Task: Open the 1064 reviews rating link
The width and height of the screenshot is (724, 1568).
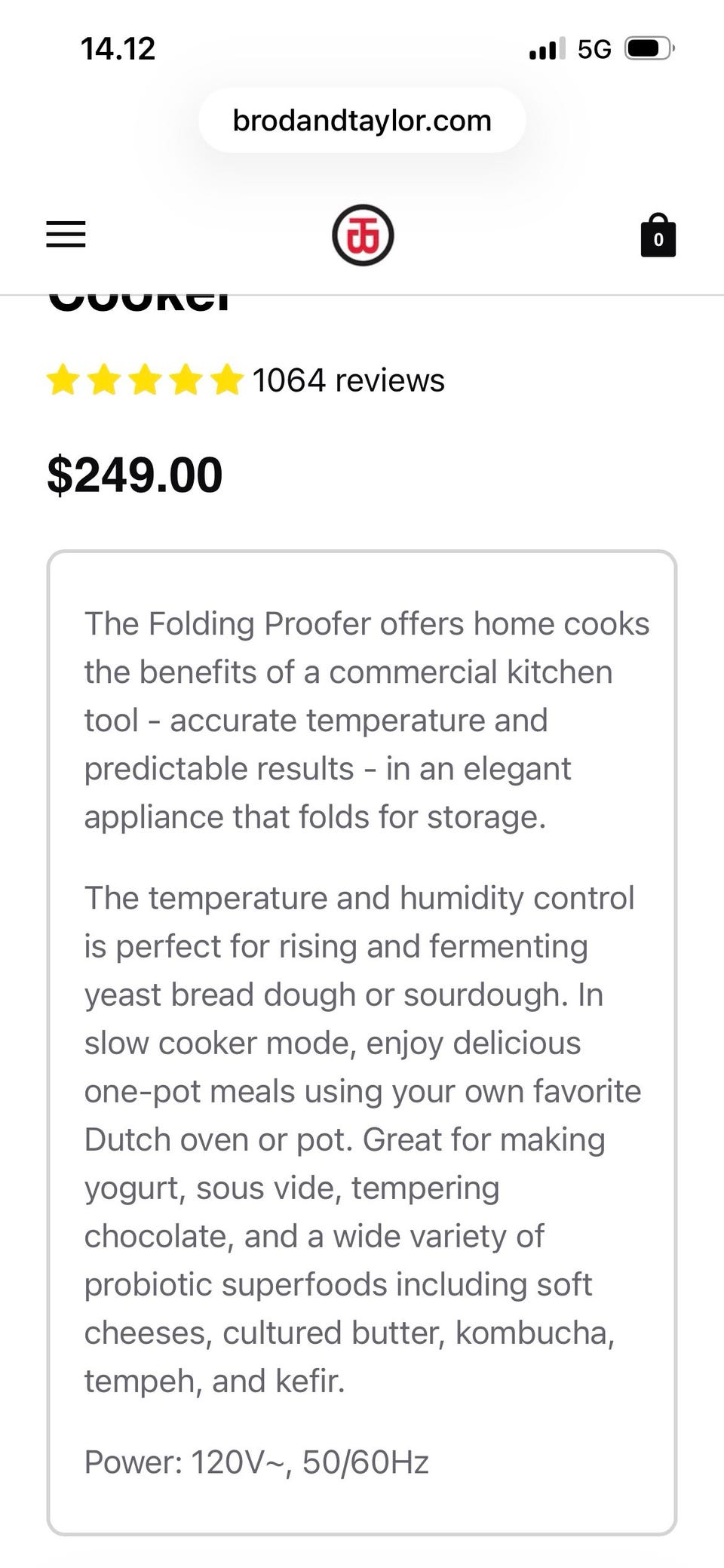Action: click(246, 380)
